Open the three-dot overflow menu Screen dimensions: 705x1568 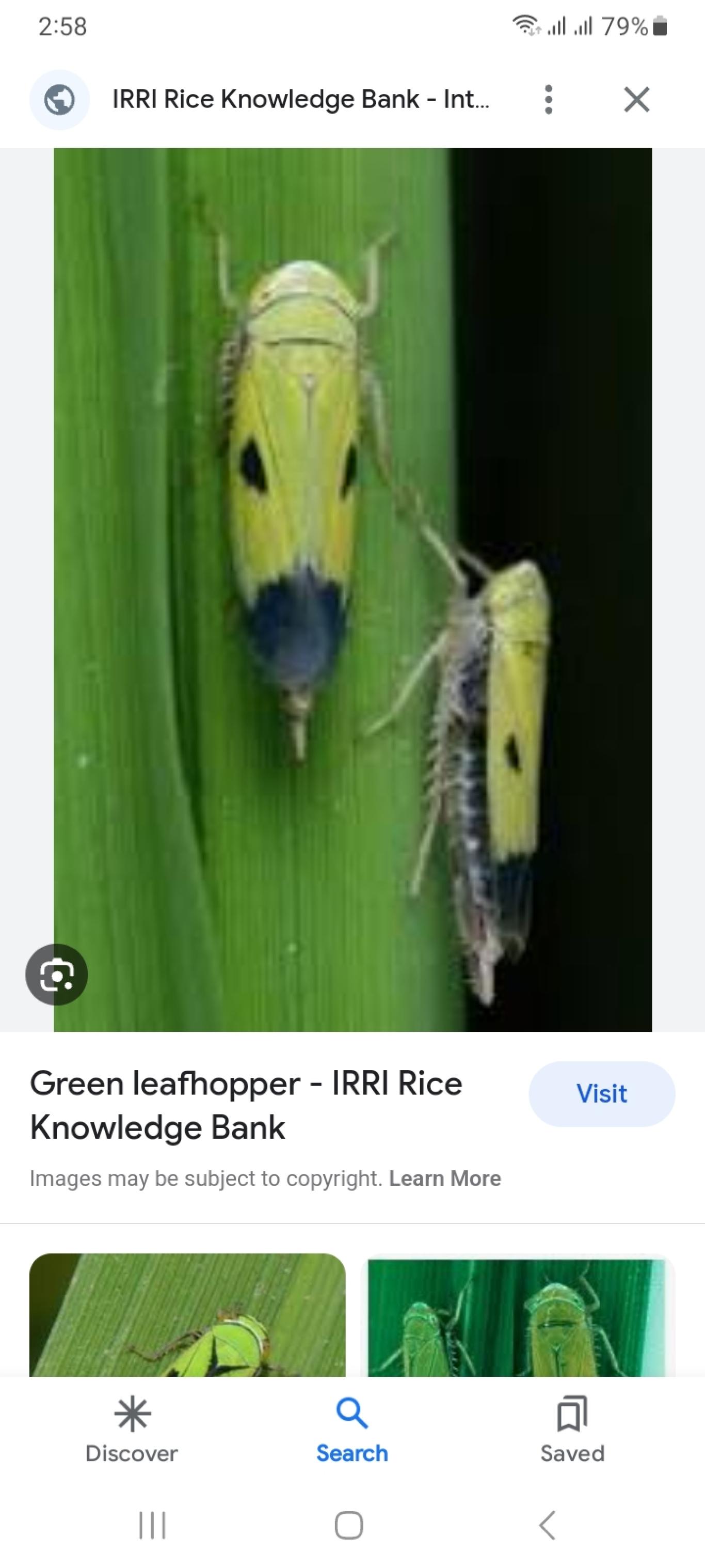click(548, 99)
